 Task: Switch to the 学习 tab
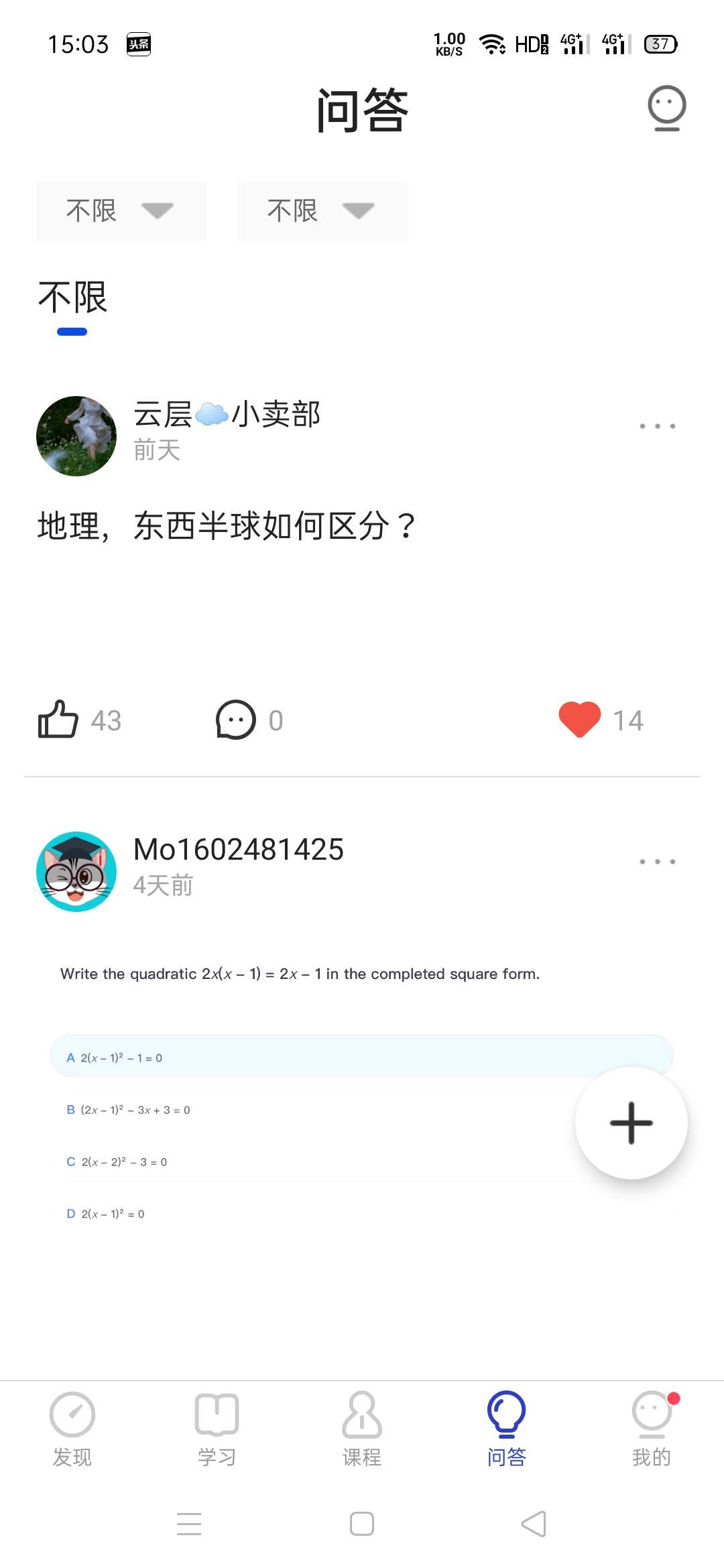217,1429
